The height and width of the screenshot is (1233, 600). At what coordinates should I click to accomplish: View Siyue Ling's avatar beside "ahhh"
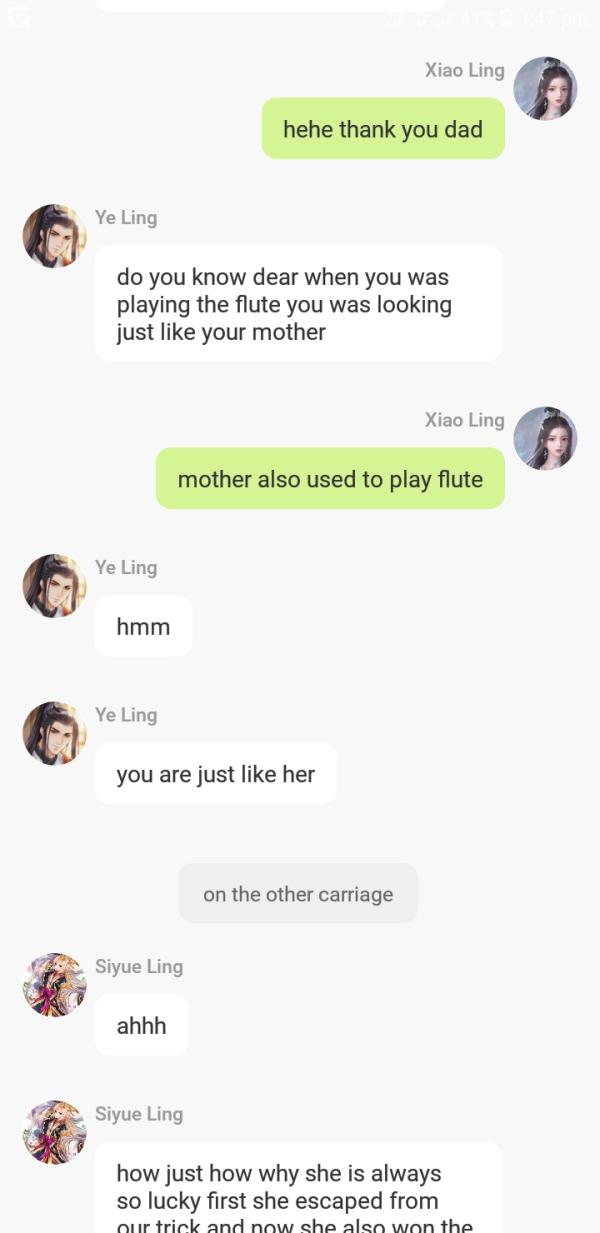coord(54,985)
